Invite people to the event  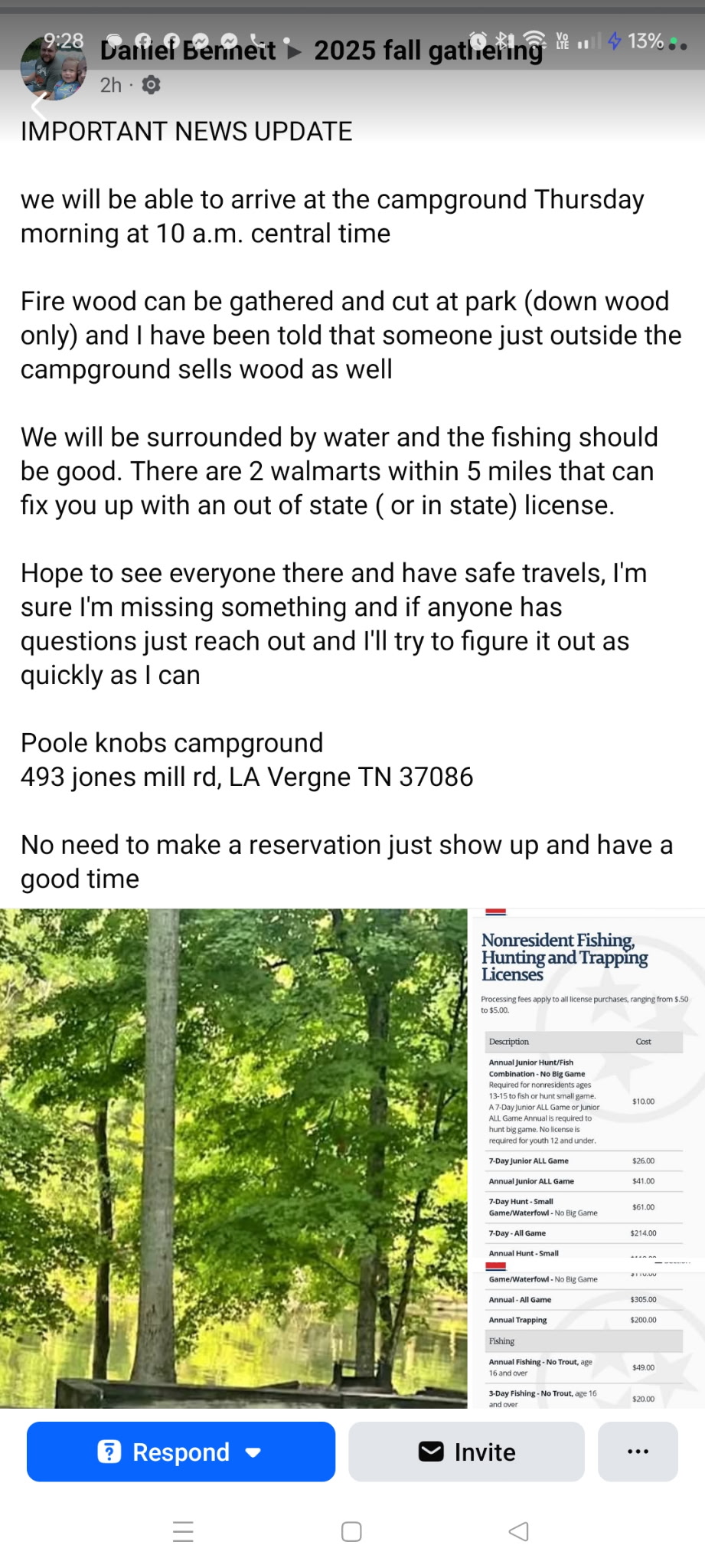tap(466, 1452)
